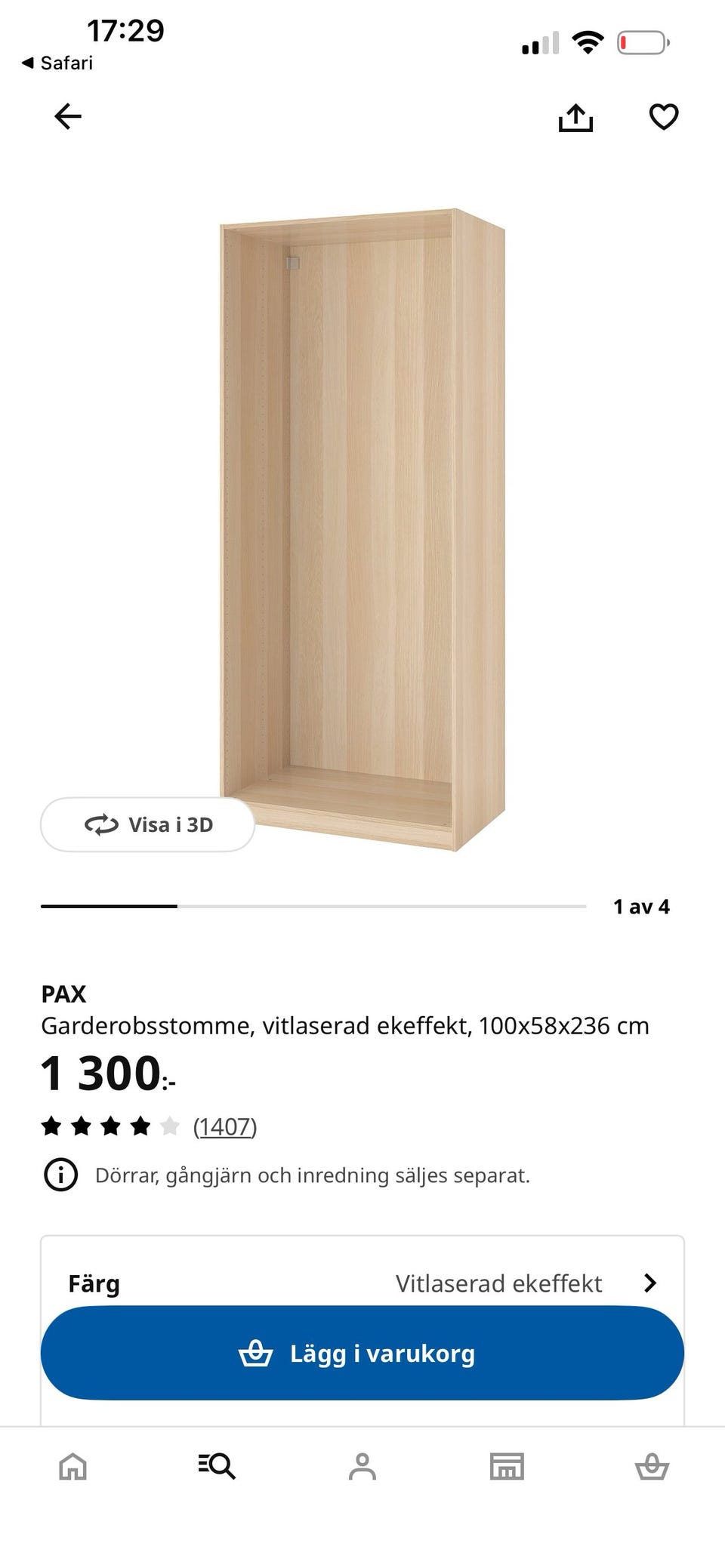Open the shopping cart icon
Screen dimensions: 725x1568
(652, 1467)
